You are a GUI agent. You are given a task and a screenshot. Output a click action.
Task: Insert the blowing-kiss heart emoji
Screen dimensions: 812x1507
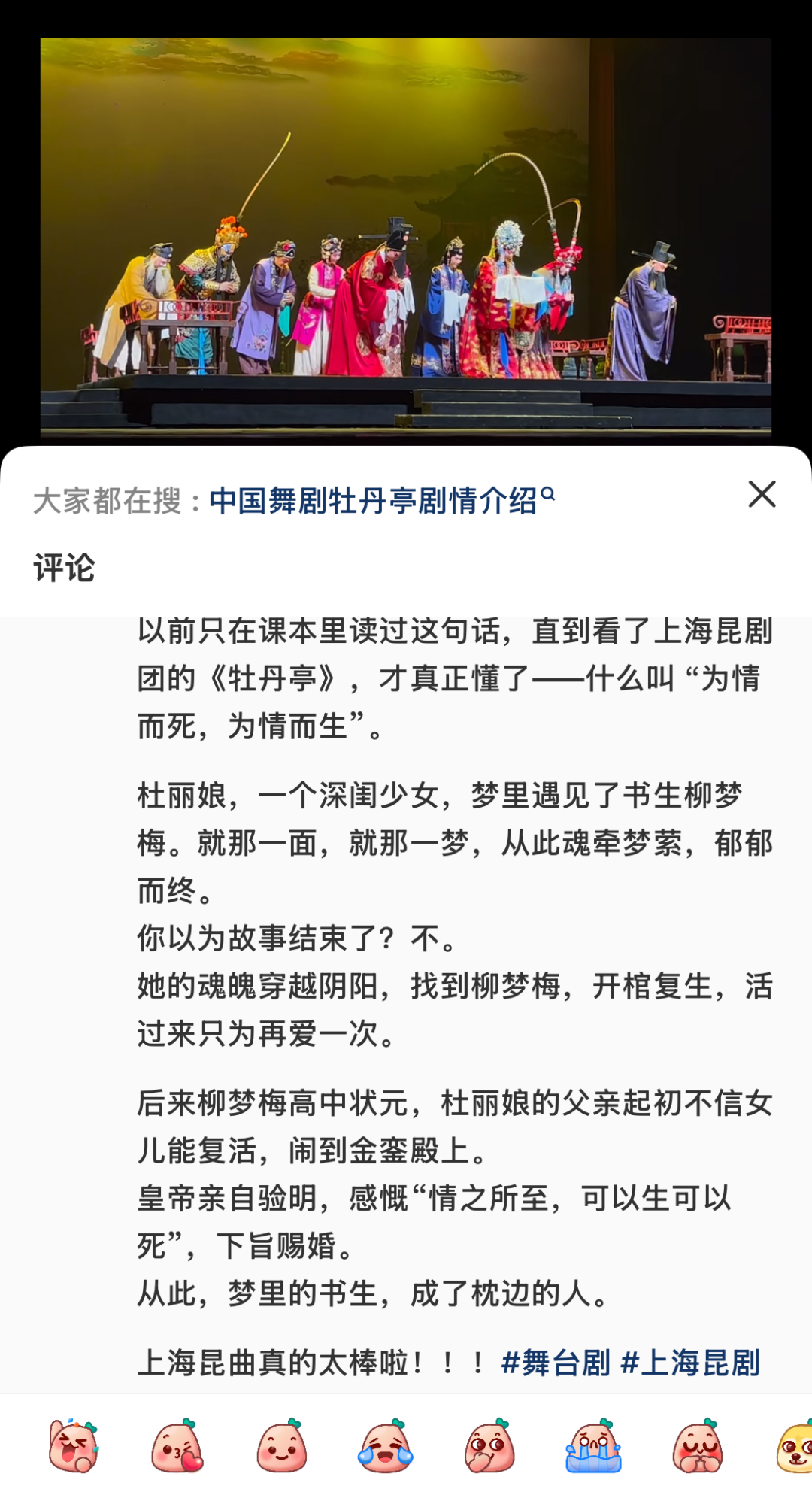point(177,1445)
